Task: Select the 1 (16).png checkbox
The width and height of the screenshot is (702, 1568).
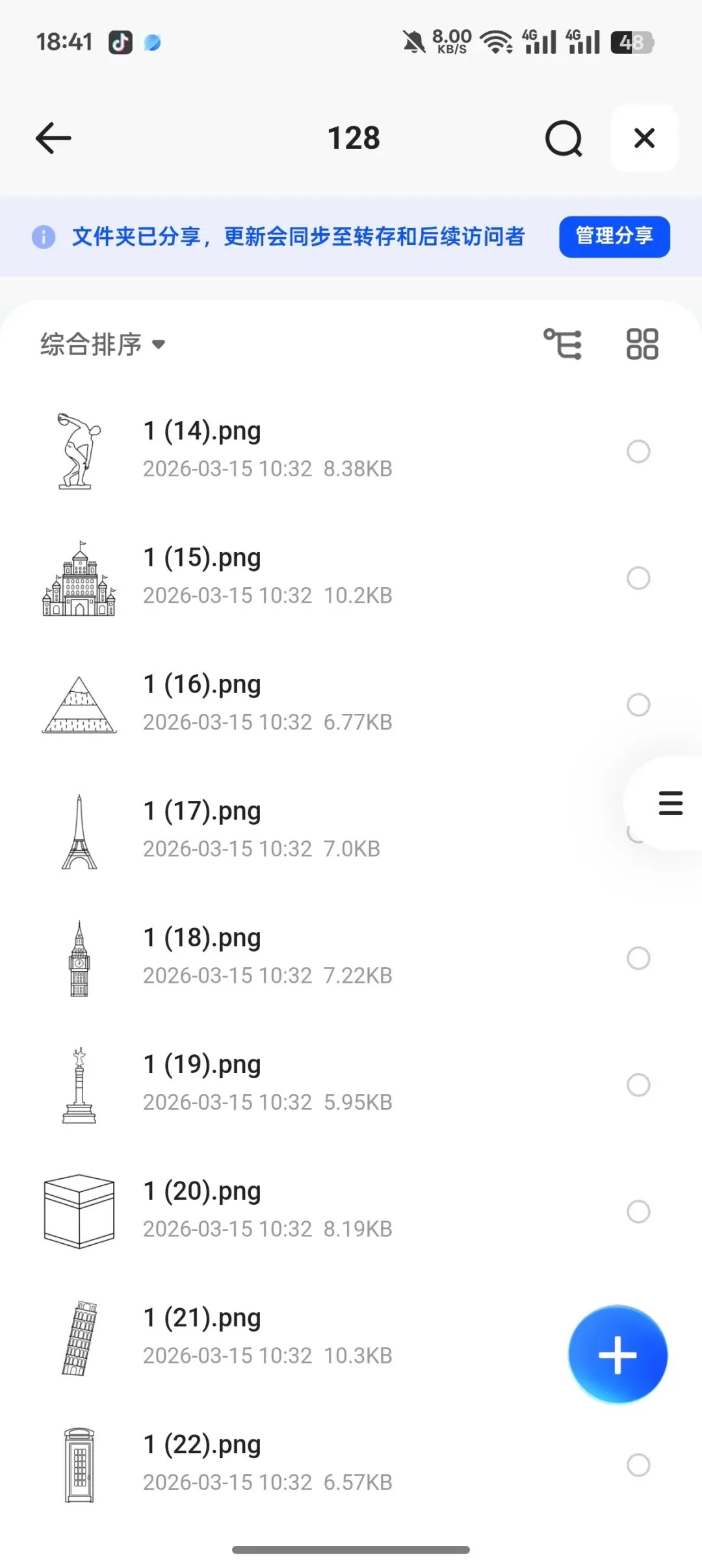Action: tap(638, 705)
